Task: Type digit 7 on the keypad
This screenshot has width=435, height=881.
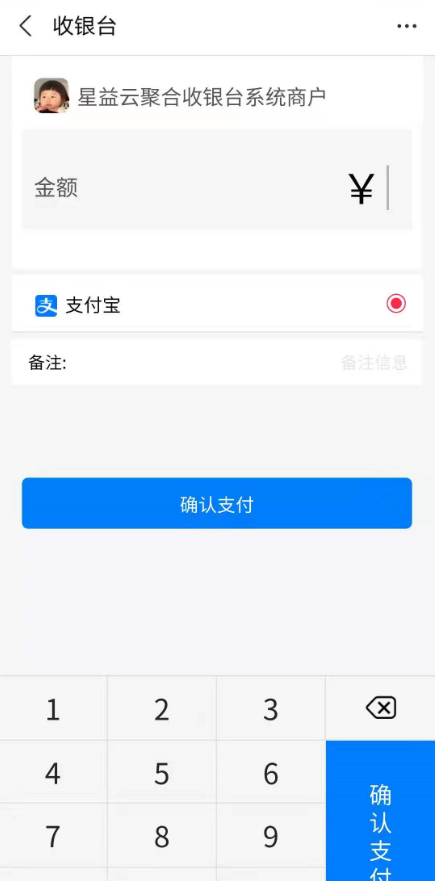Action: click(53, 836)
